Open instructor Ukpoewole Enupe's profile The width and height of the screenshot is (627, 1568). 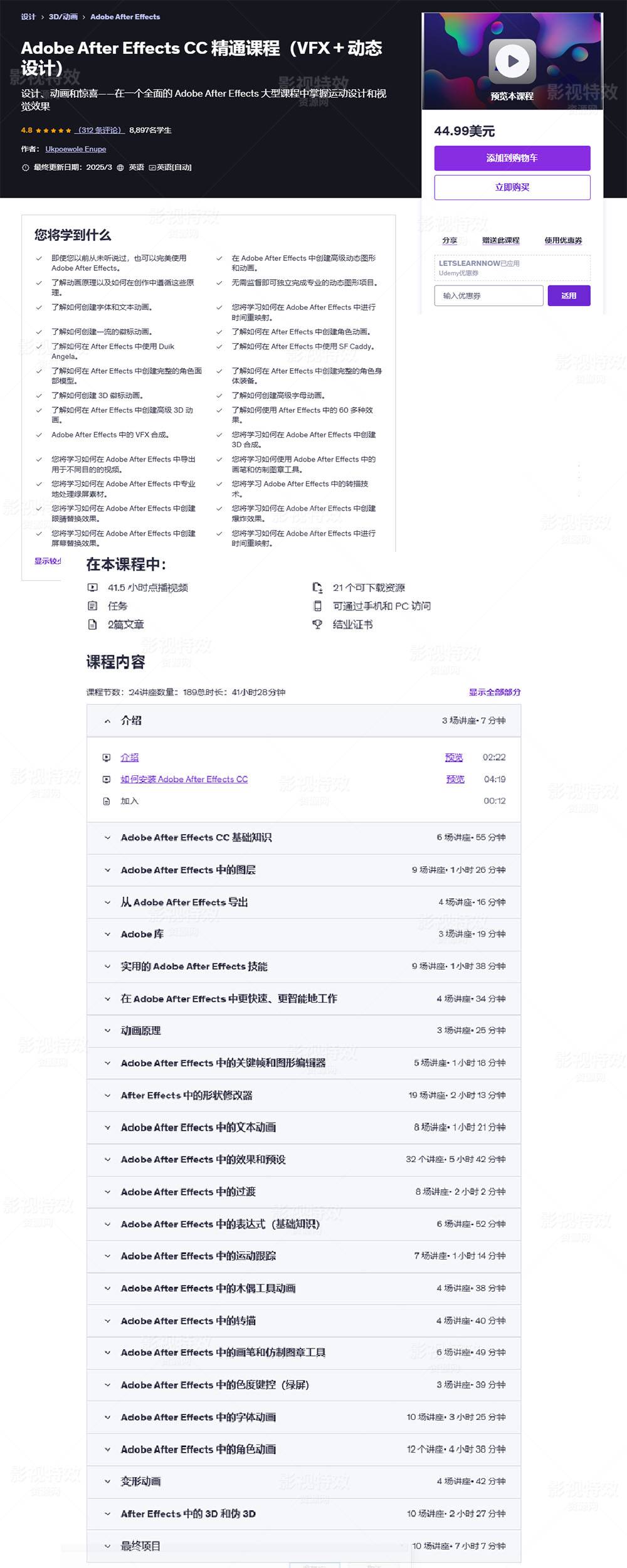[75, 149]
